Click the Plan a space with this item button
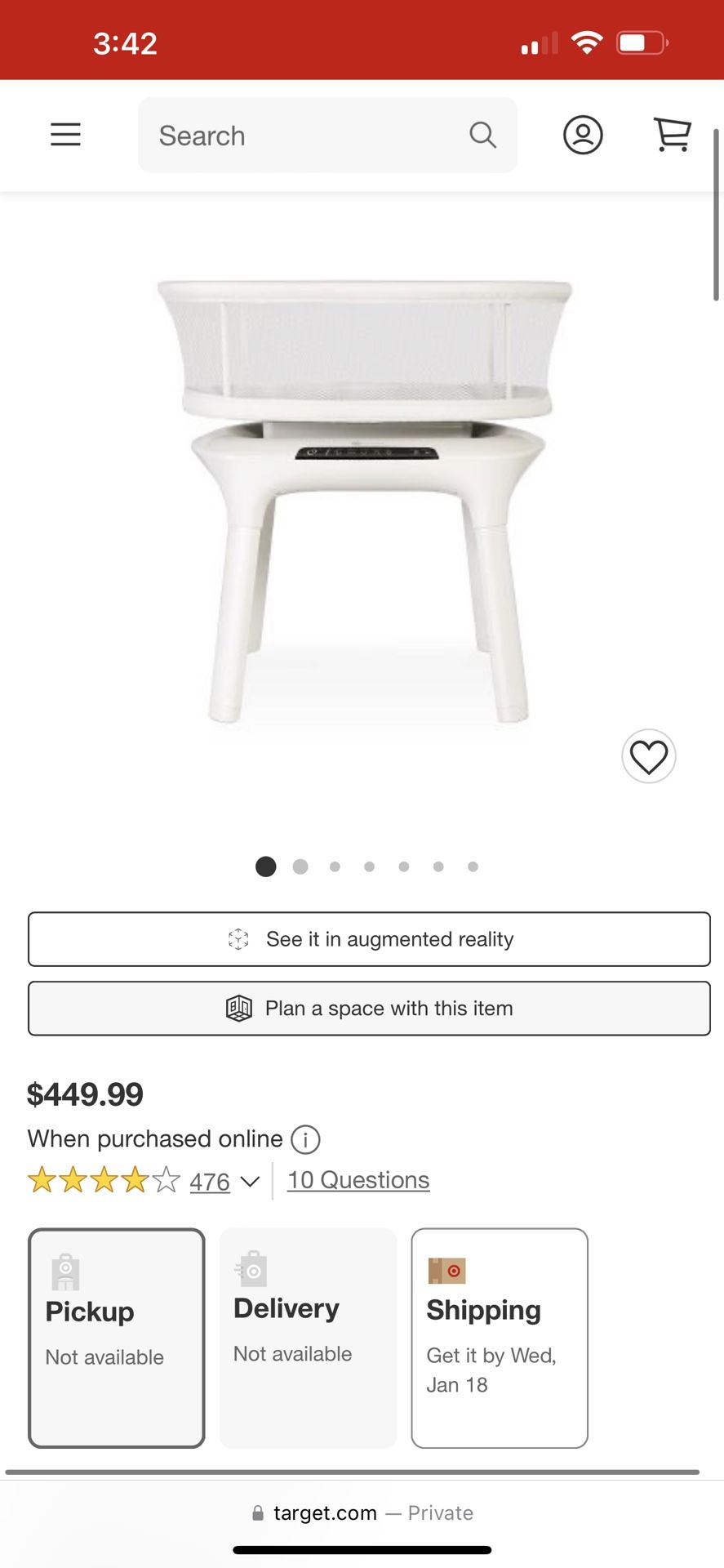 [x=368, y=1009]
